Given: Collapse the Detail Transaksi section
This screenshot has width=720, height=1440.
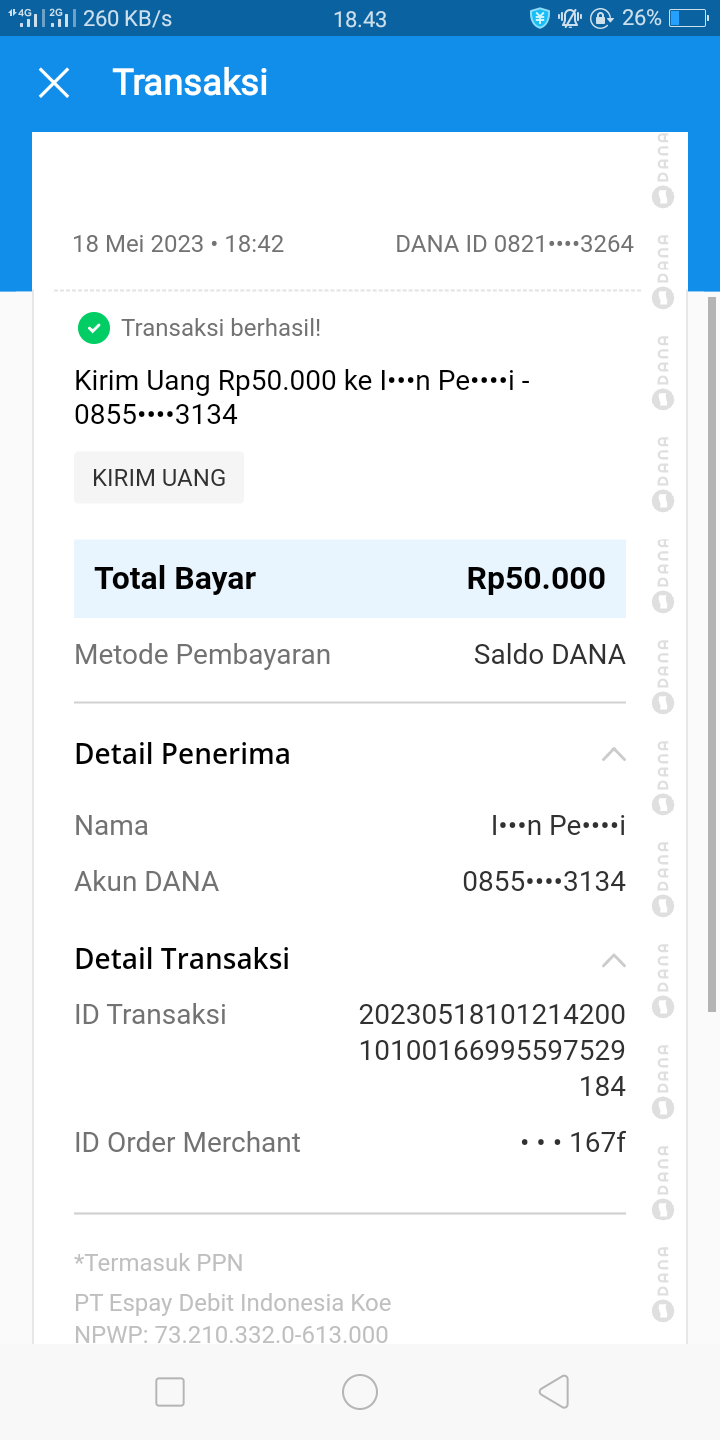Looking at the screenshot, I should coord(613,960).
